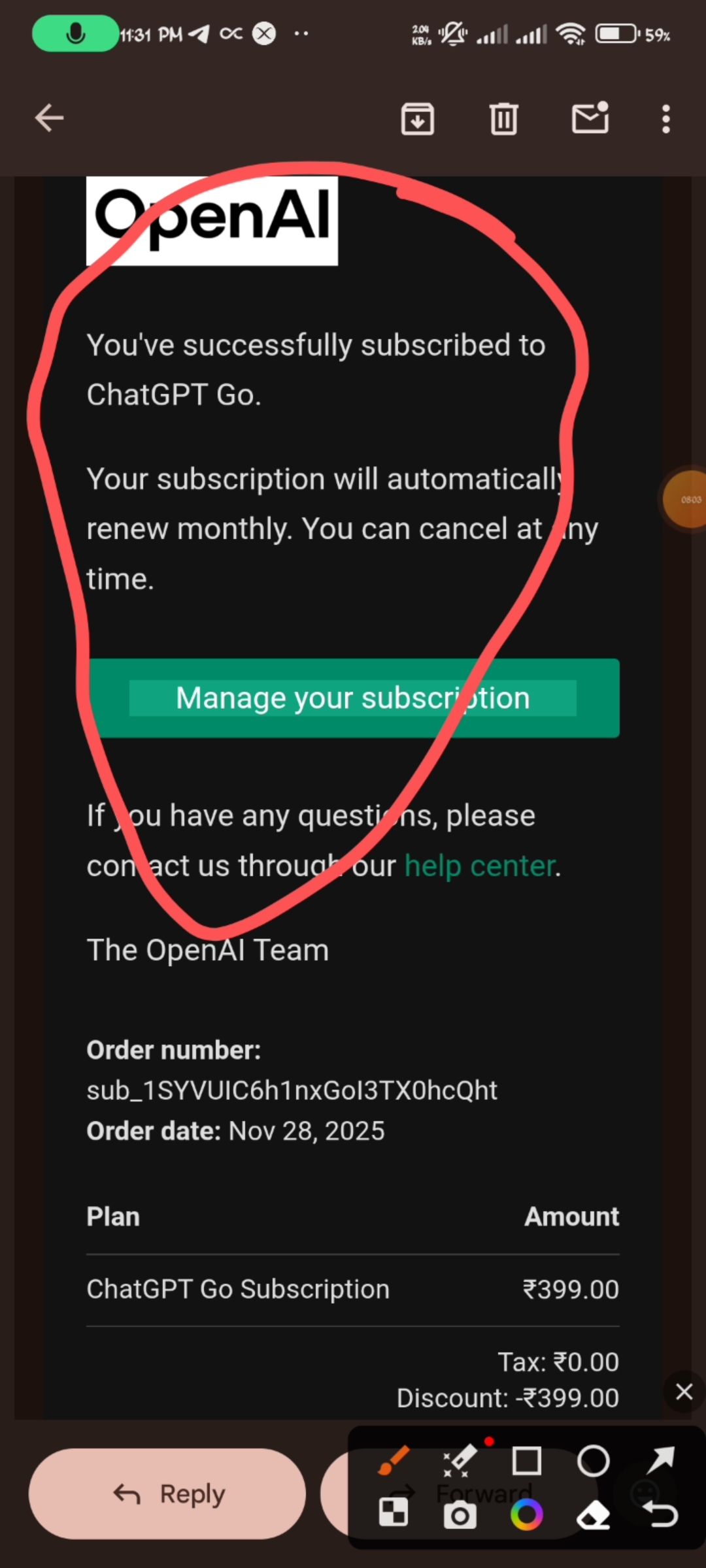Capture a screenshot with camera icon
This screenshot has height=1568, width=706.
(460, 1514)
